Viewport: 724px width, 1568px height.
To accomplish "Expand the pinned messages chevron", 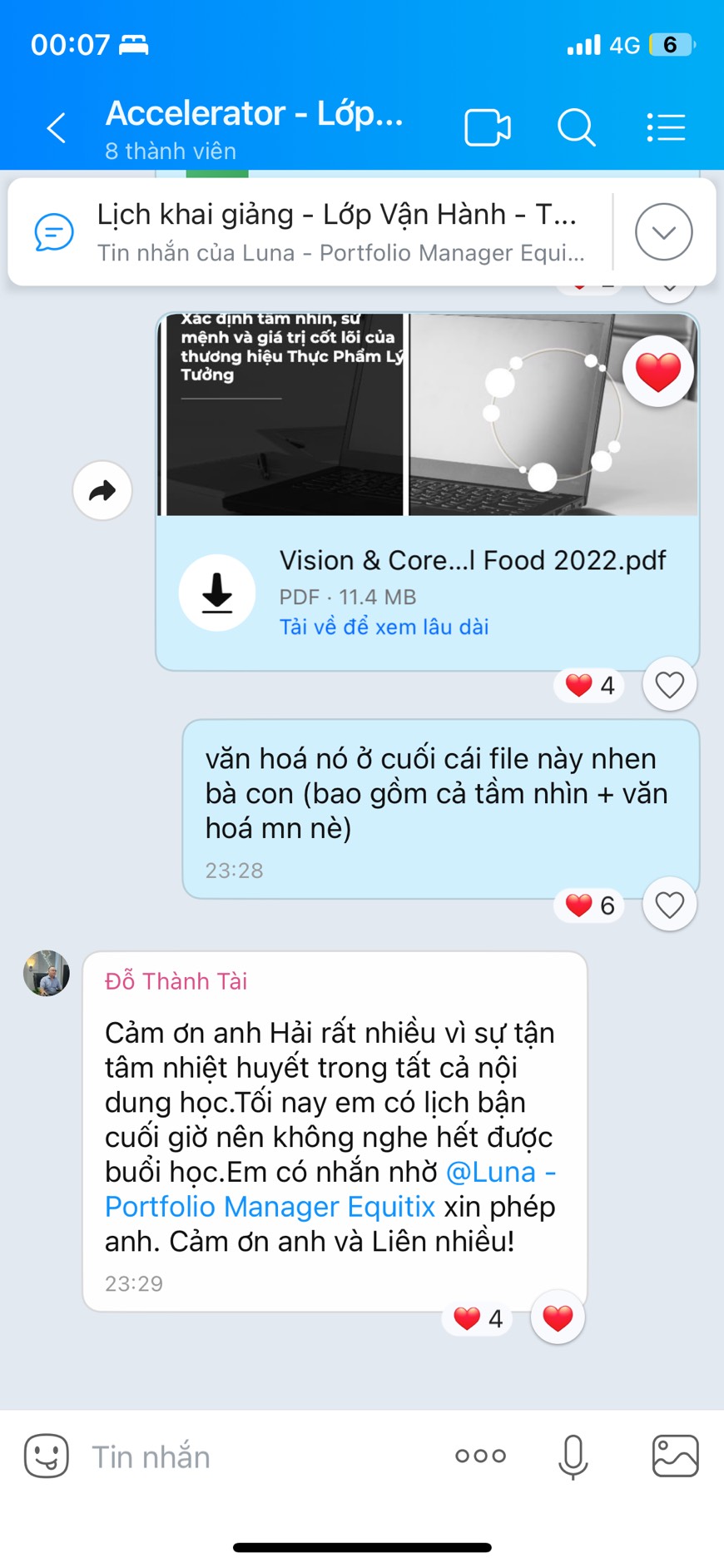I will coord(663,232).
